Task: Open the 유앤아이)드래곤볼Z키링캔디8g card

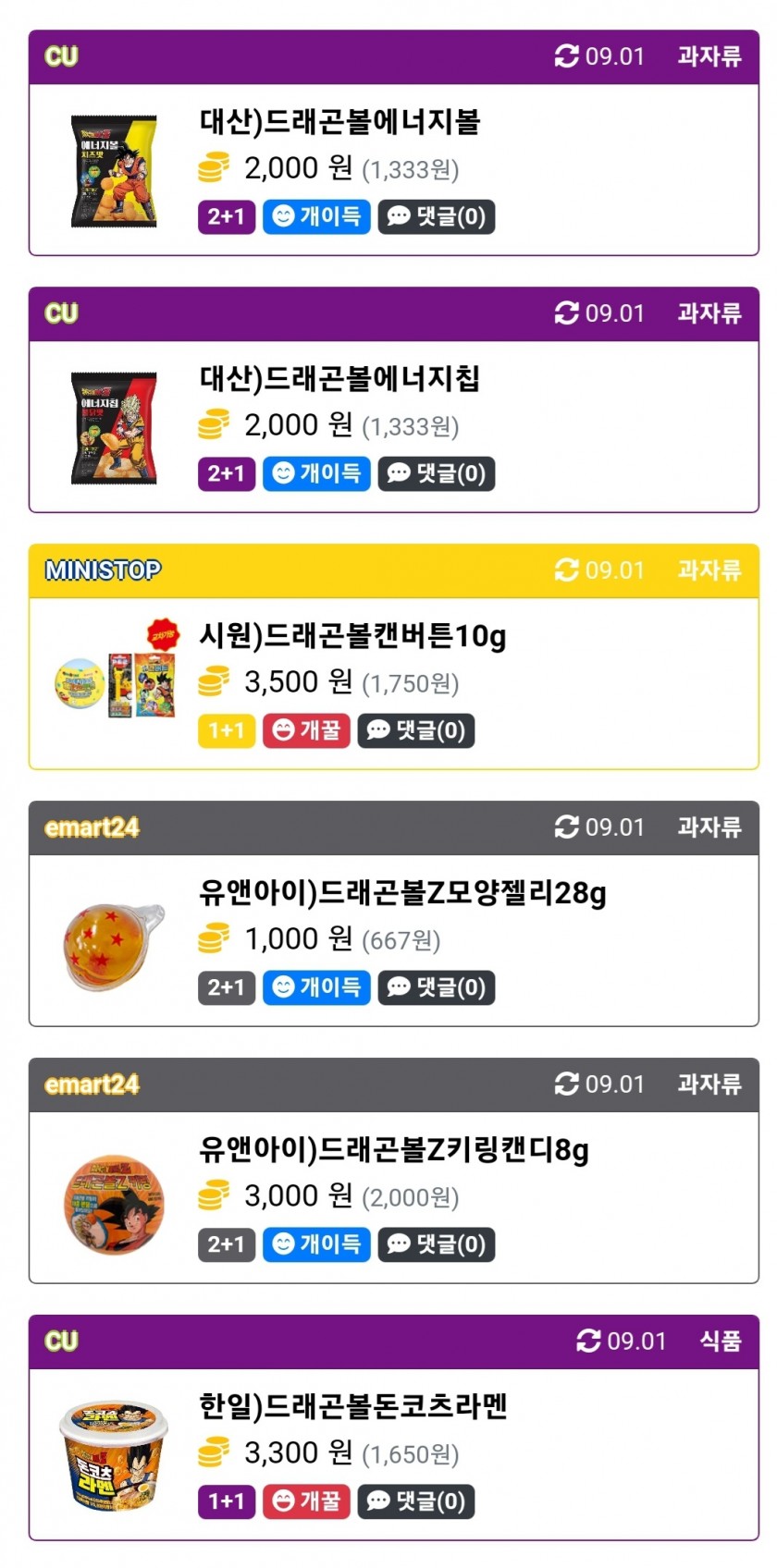Action: (x=393, y=1150)
